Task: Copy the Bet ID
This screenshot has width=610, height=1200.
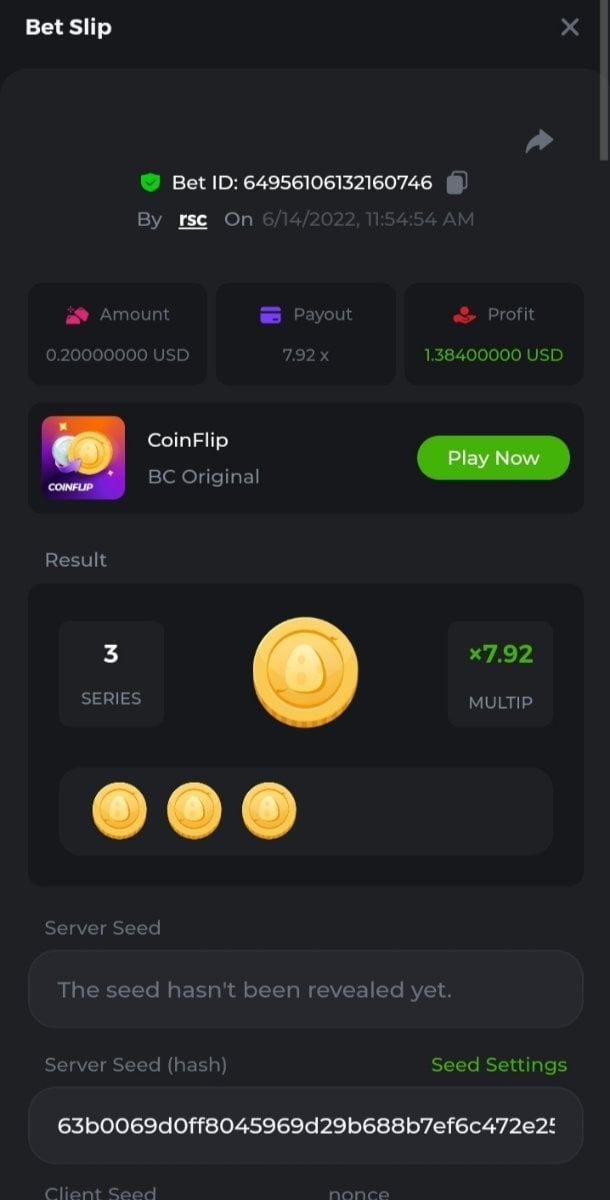Action: tap(457, 183)
